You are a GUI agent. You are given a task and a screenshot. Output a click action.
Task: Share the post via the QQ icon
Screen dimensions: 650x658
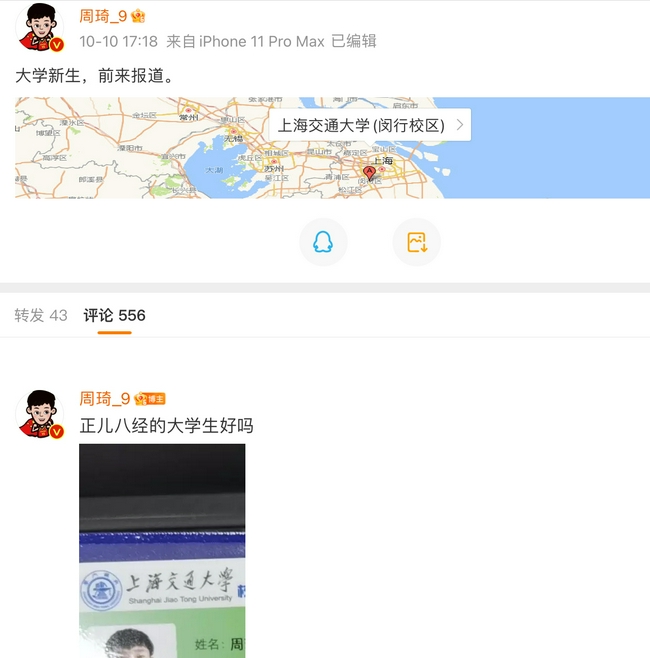coord(323,242)
